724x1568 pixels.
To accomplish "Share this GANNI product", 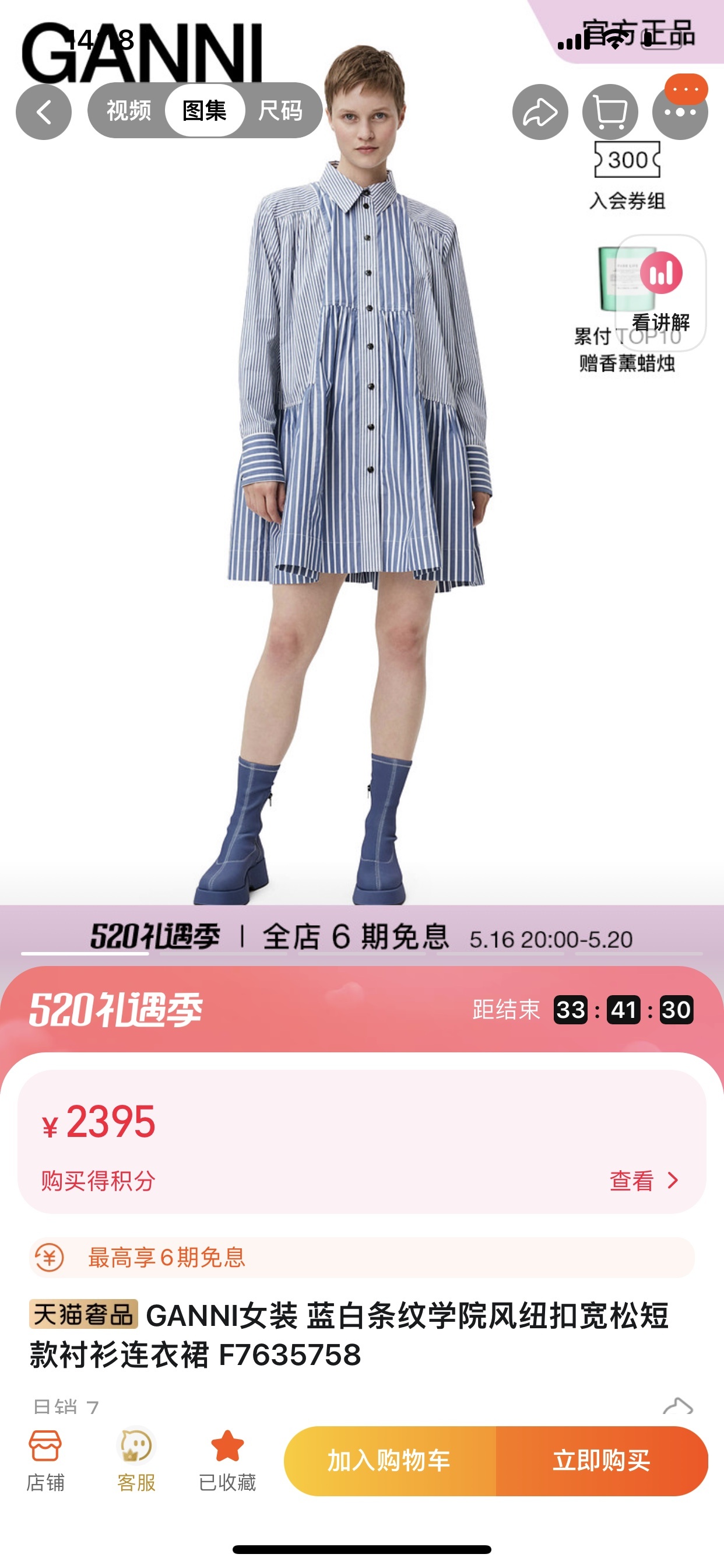I will [540, 112].
